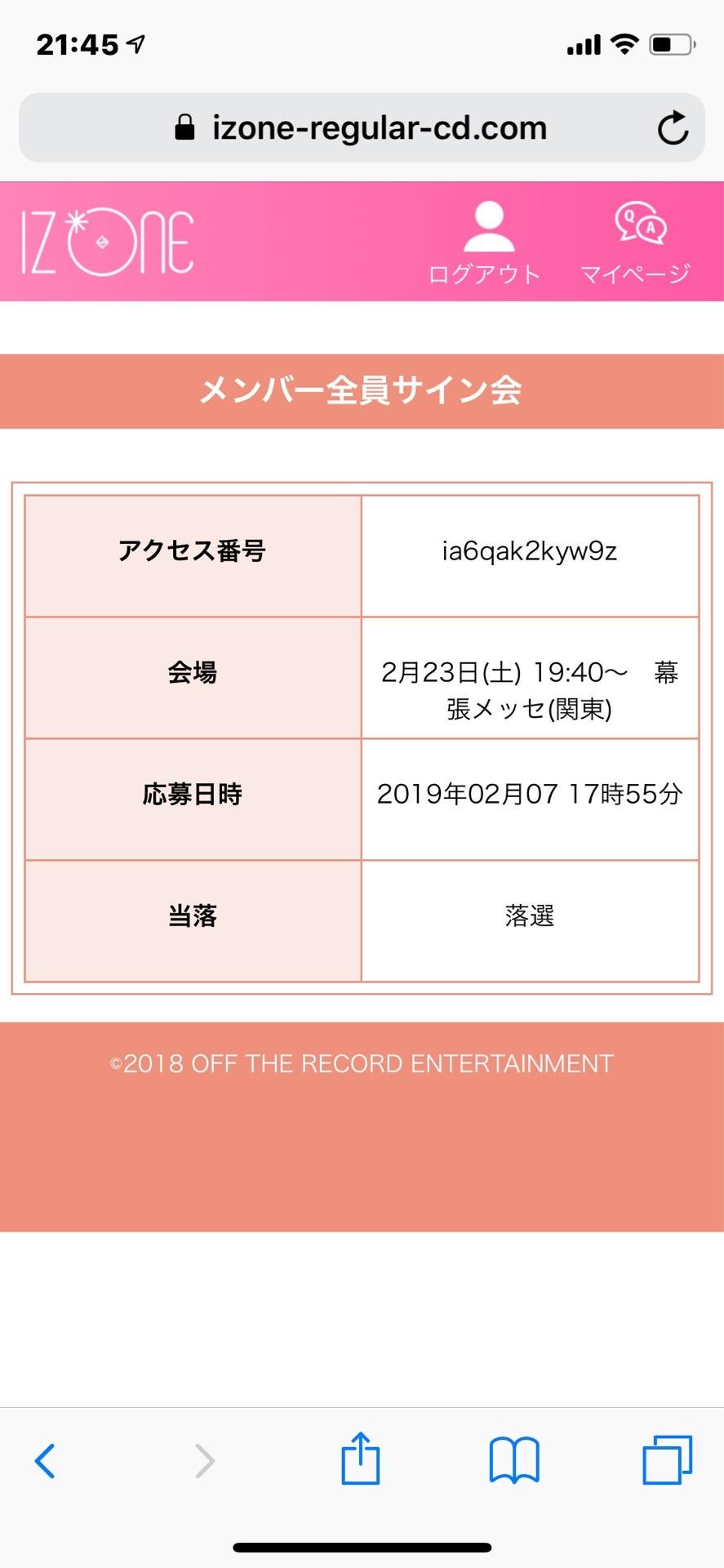Tap the Safari address bar
Viewport: 724px width, 1568px height.
coord(361,128)
